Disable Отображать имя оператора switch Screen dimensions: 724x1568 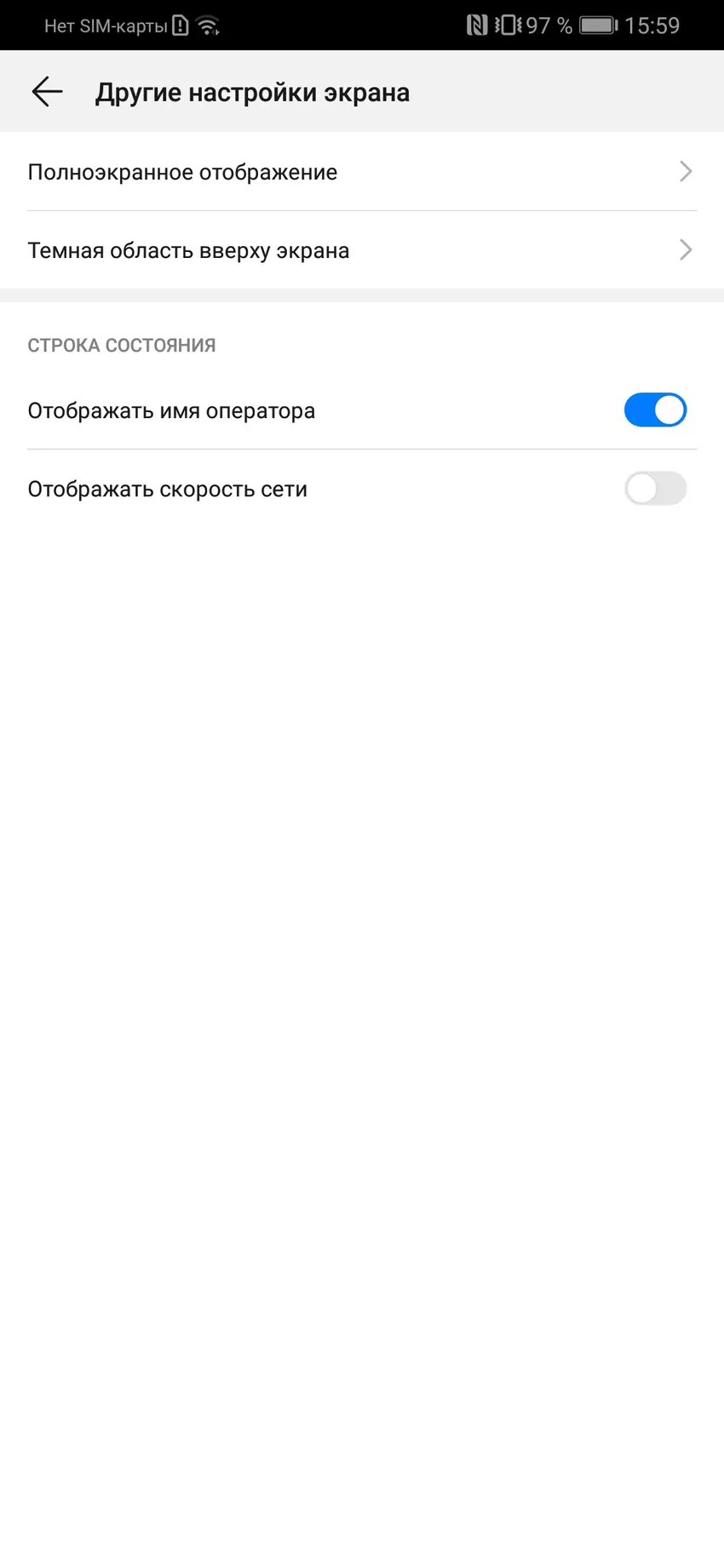(x=654, y=410)
